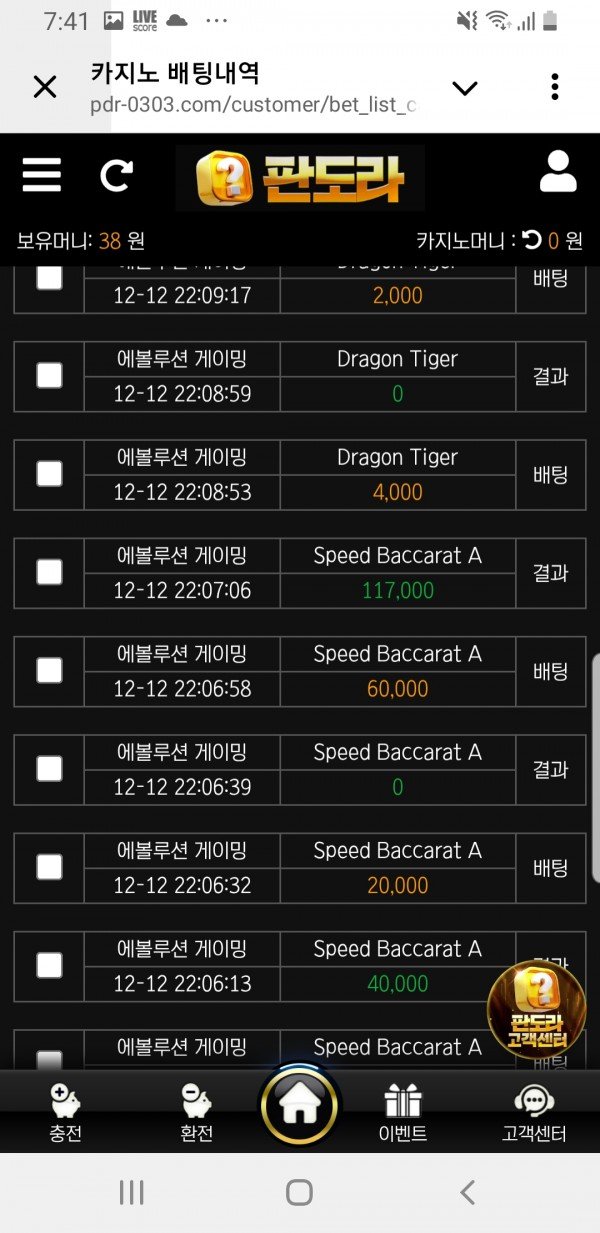Screen dimensions: 600x1233
Task: Tick the Speed Baccarat A 22:06:13 checkbox
Action: [x=49, y=965]
